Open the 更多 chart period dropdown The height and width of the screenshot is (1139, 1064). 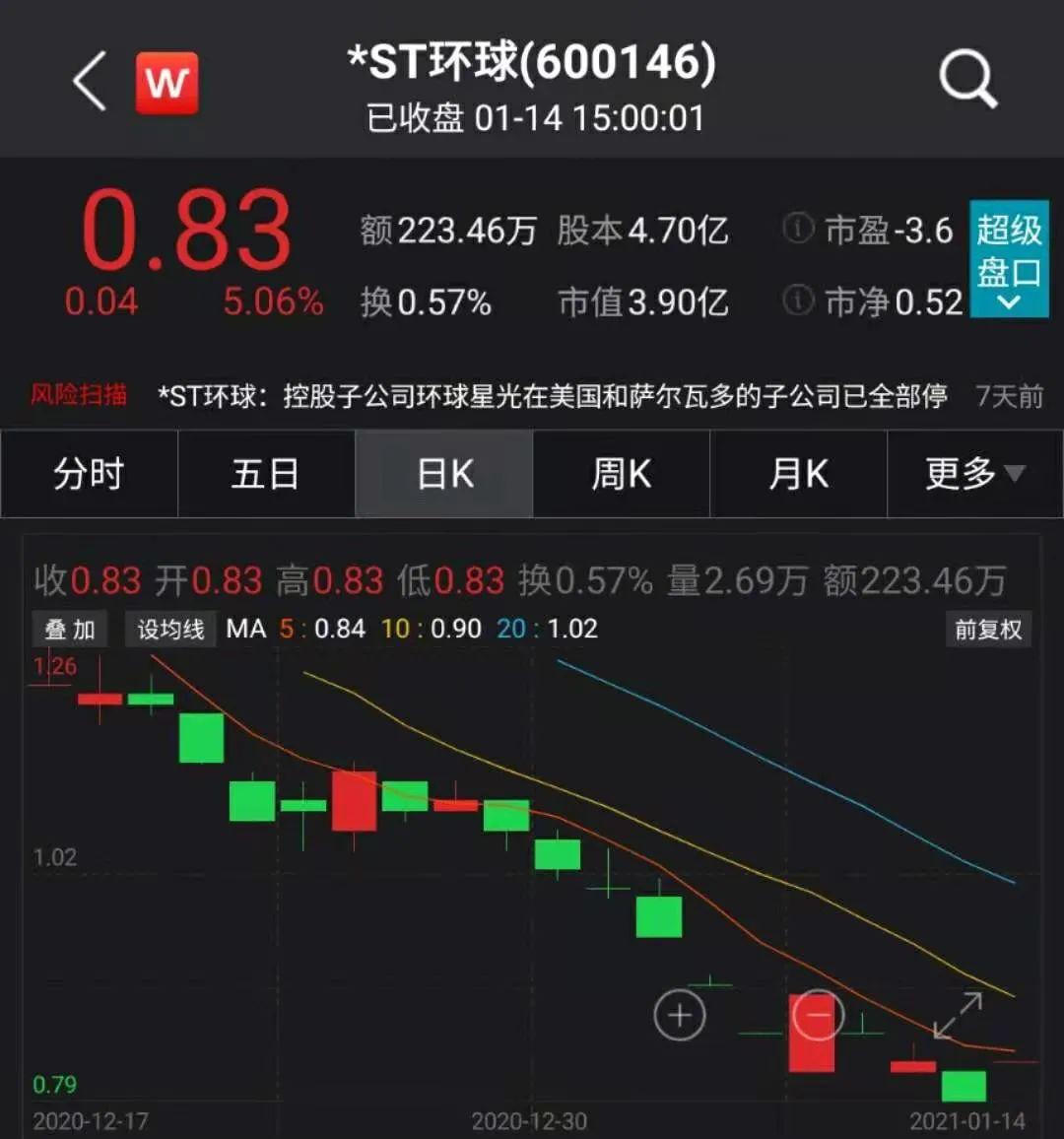pos(974,474)
